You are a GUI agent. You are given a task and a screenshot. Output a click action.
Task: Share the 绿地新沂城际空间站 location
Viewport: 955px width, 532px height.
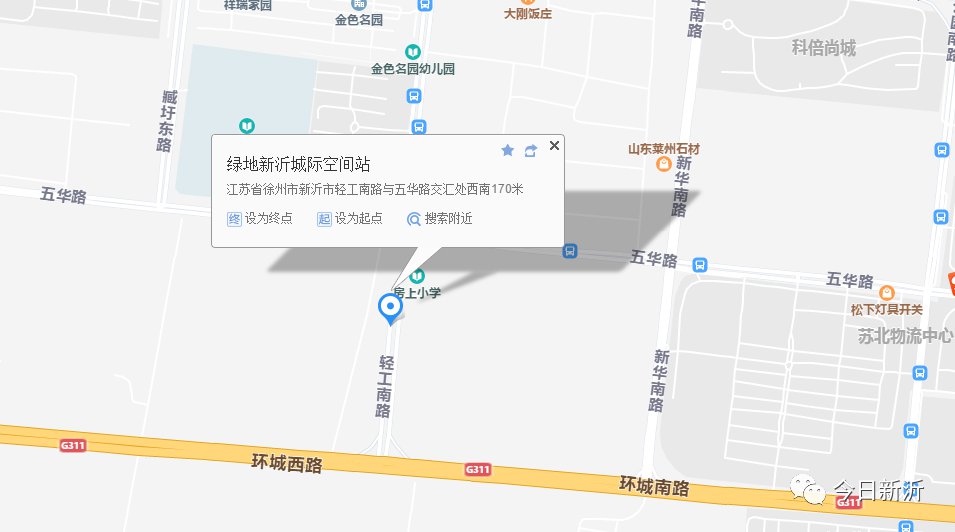click(531, 150)
